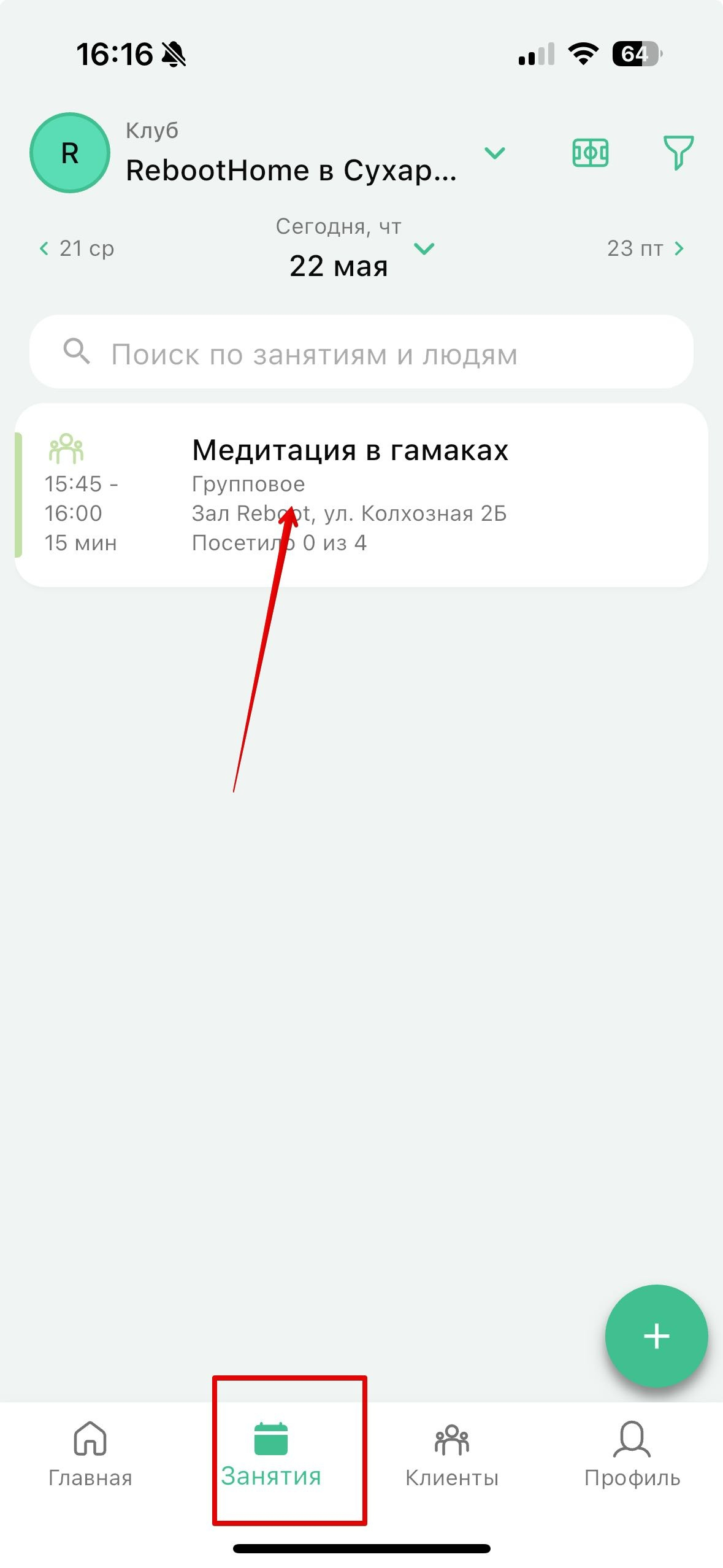
Task: Open the hall layout icon
Action: click(590, 153)
